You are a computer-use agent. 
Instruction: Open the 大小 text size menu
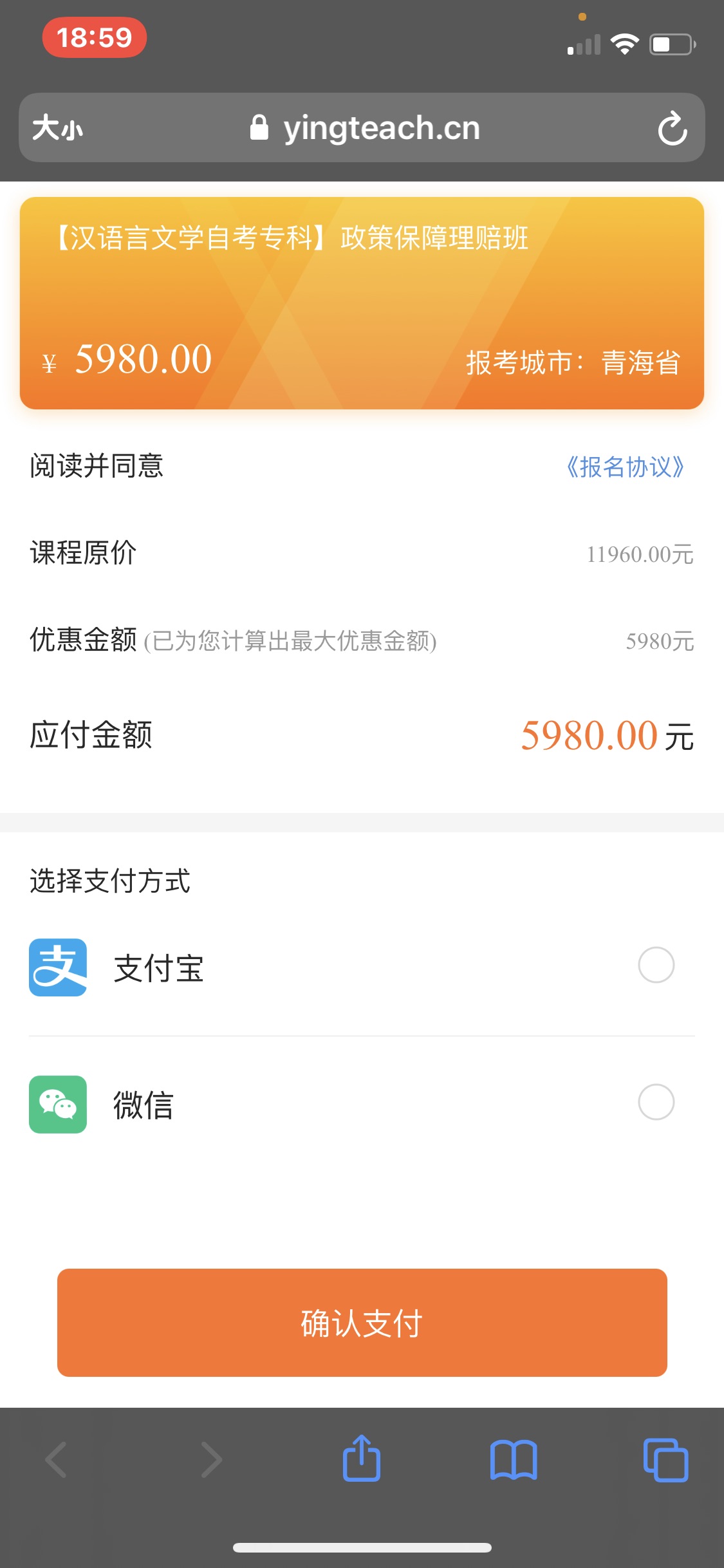point(57,127)
